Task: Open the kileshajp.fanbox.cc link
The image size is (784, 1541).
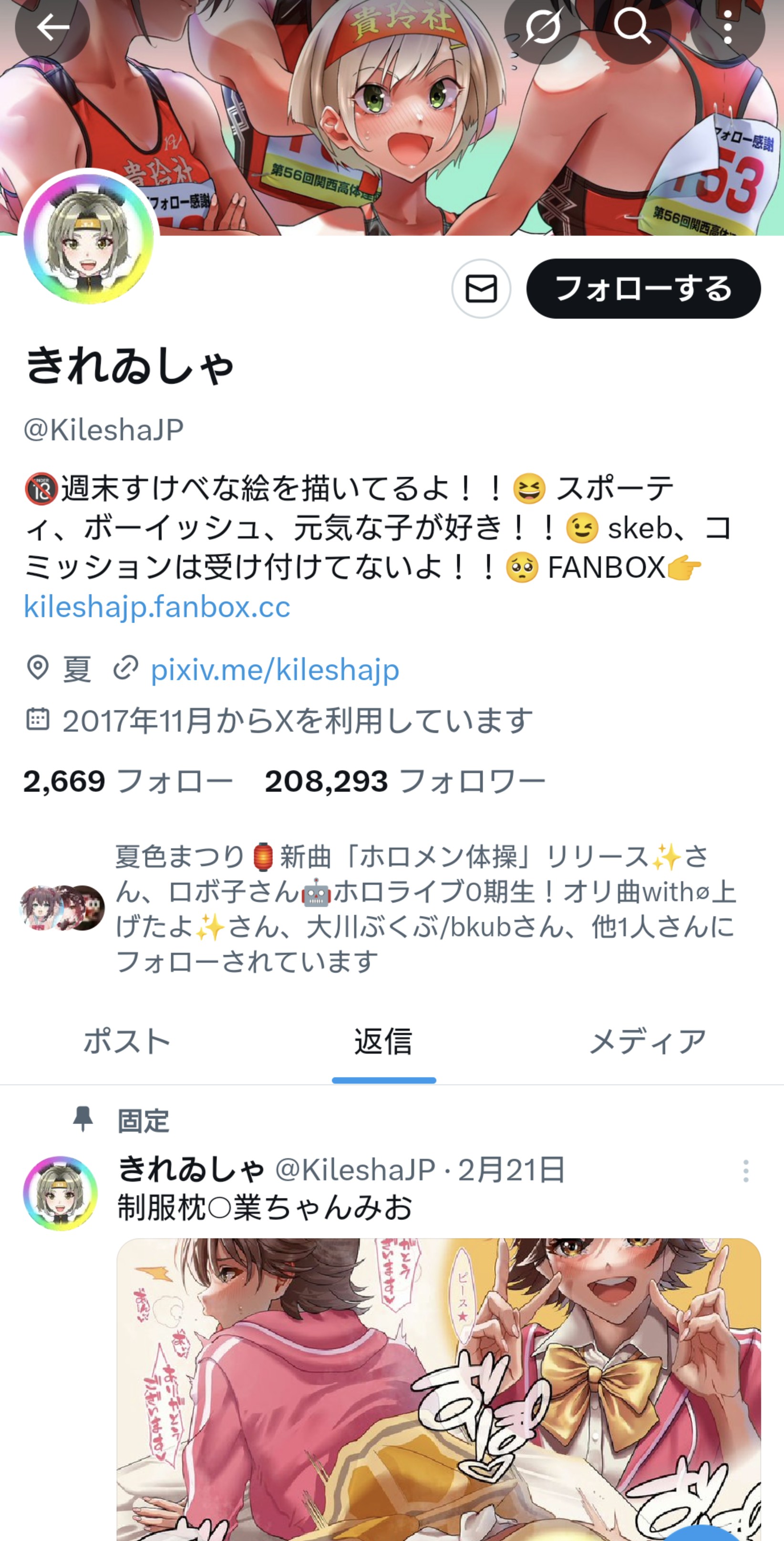Action: 157,606
